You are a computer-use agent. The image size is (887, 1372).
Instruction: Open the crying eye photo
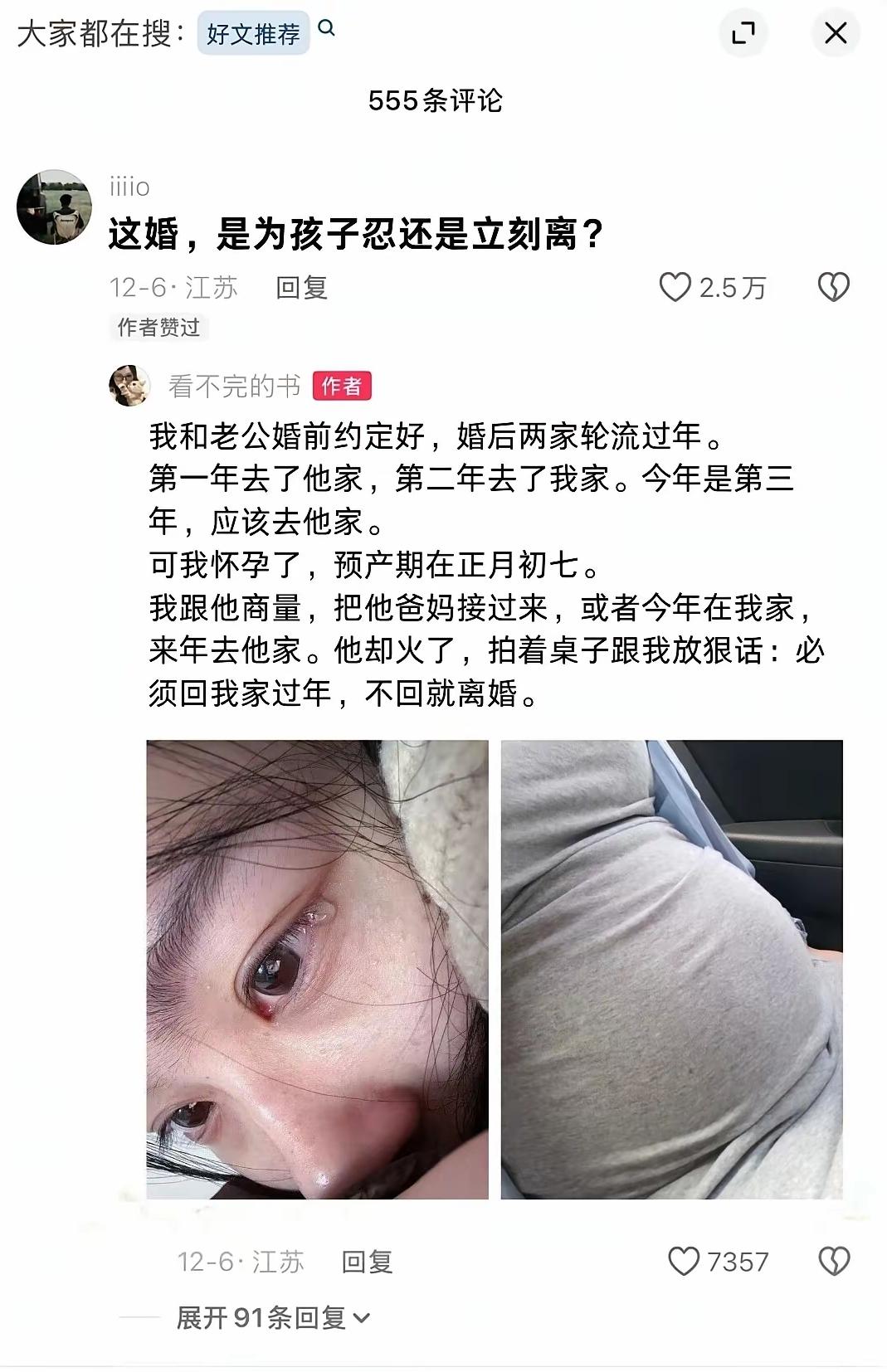(x=315, y=971)
